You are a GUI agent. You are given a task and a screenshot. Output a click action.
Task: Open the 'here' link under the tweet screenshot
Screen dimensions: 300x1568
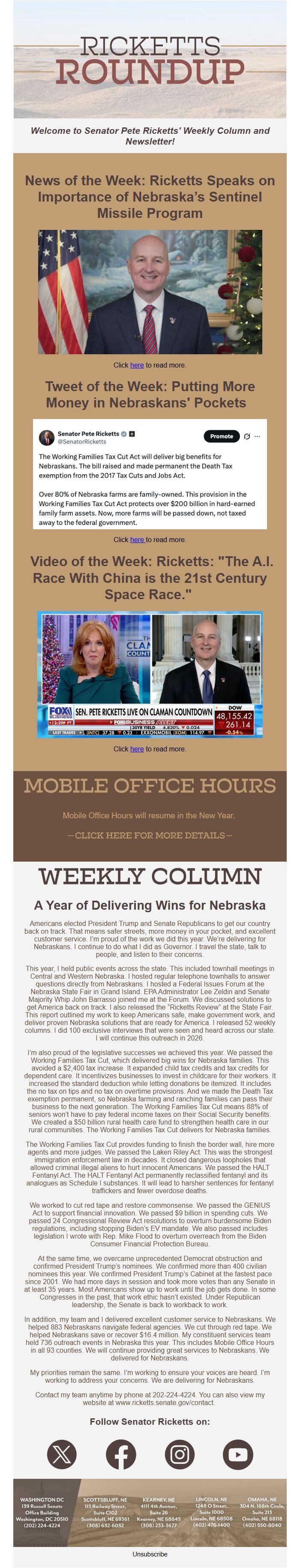tap(137, 539)
